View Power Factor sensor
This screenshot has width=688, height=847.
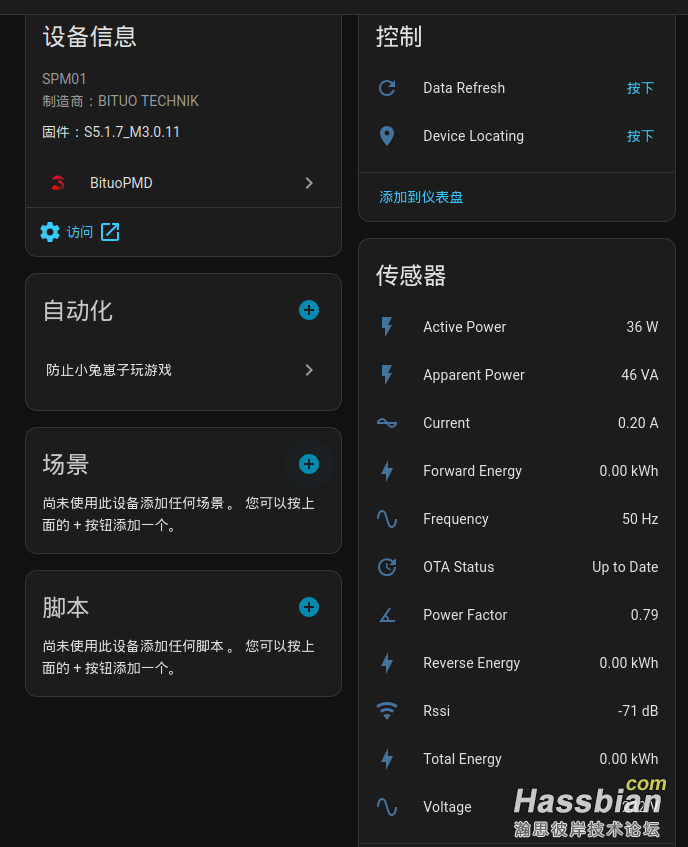[517, 615]
